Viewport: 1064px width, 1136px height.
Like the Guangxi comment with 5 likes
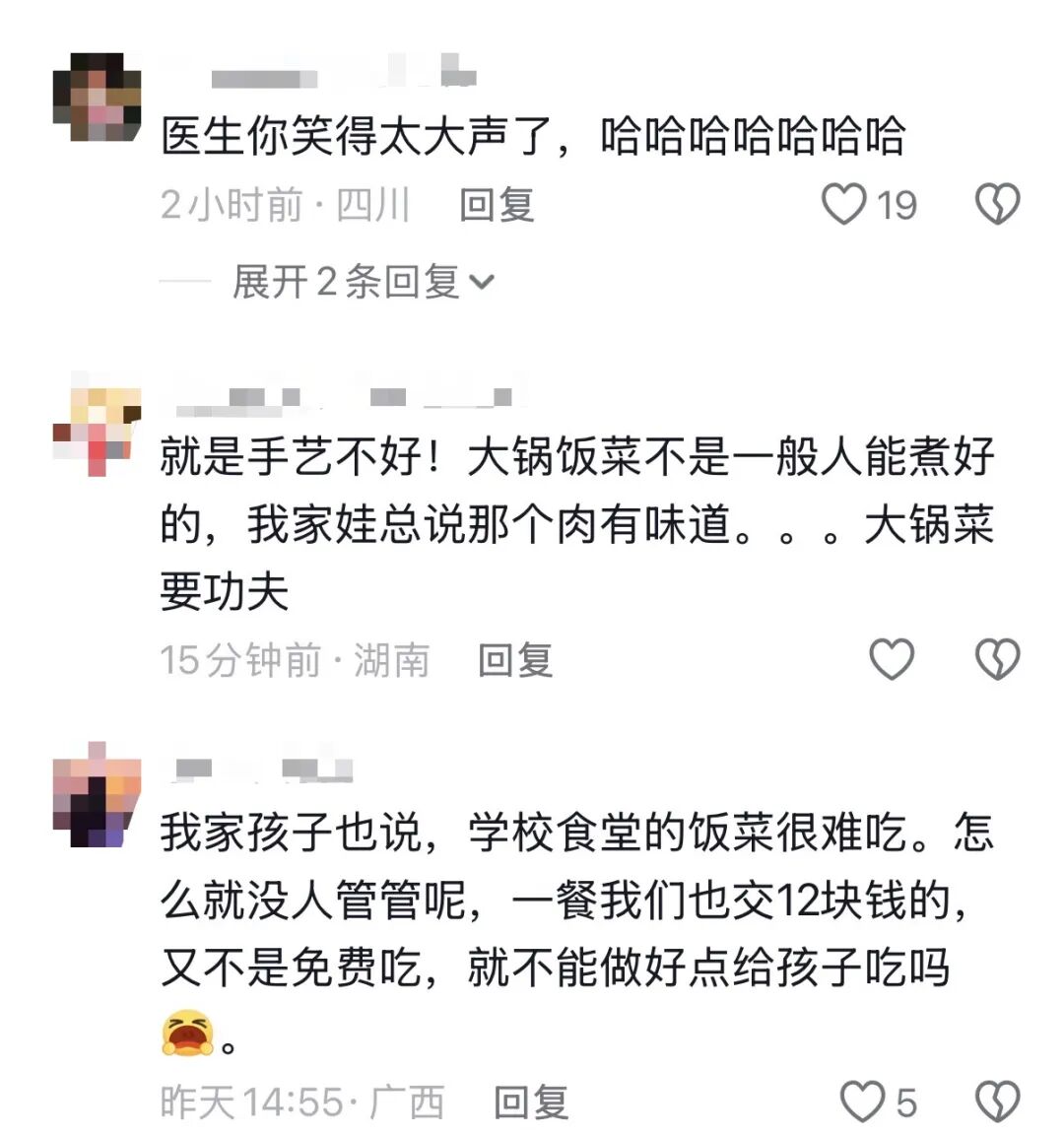863,1102
